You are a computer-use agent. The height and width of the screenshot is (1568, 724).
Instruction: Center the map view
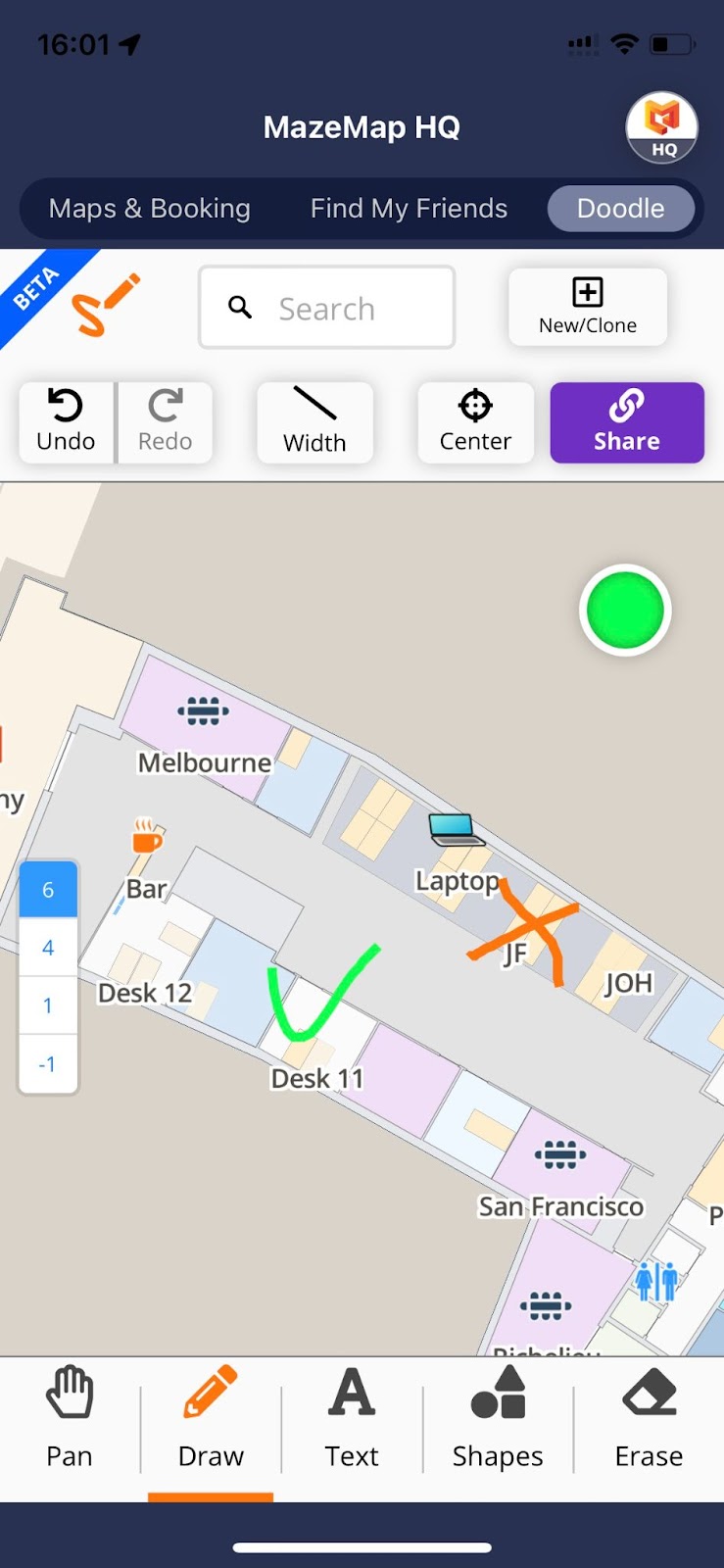click(475, 422)
